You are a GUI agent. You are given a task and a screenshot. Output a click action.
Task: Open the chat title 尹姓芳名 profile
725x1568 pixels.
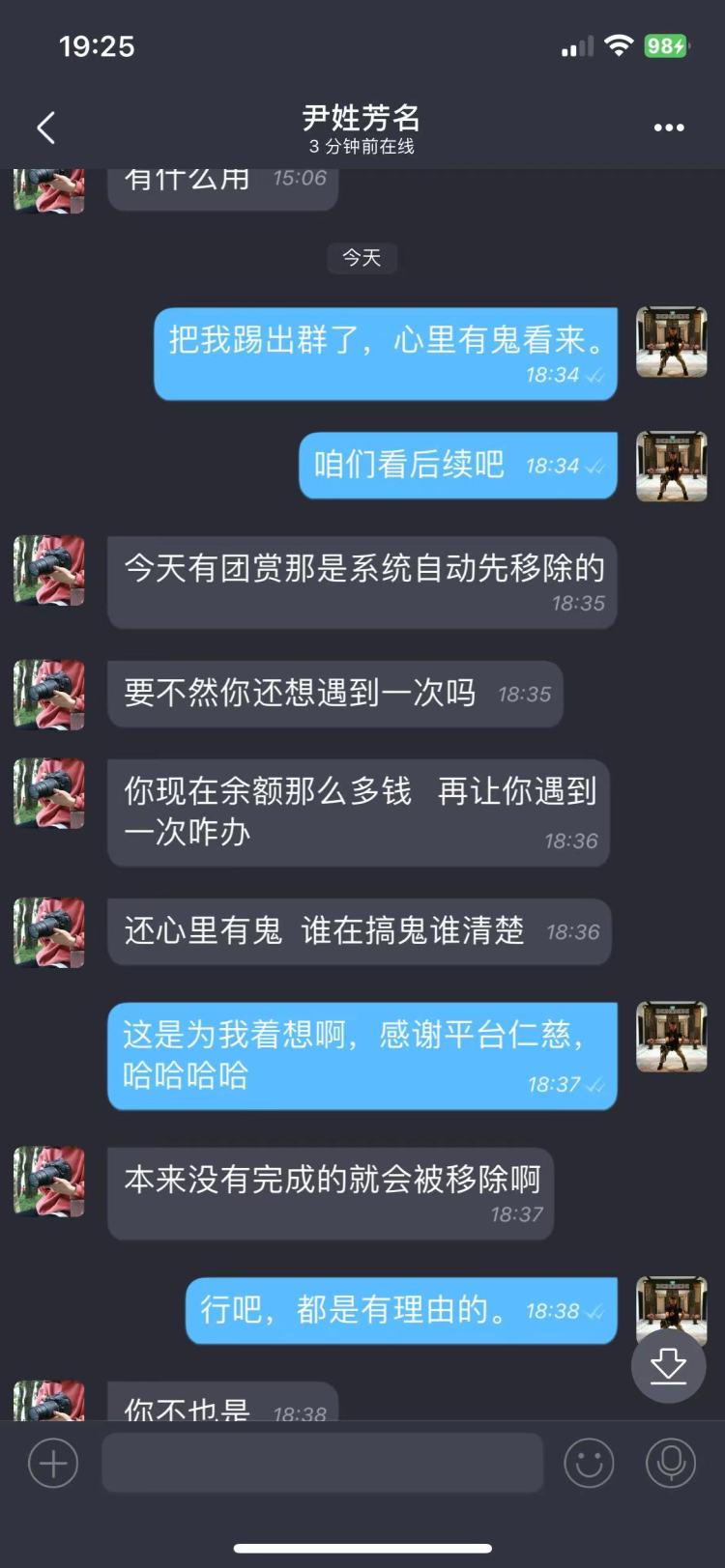coord(362,118)
